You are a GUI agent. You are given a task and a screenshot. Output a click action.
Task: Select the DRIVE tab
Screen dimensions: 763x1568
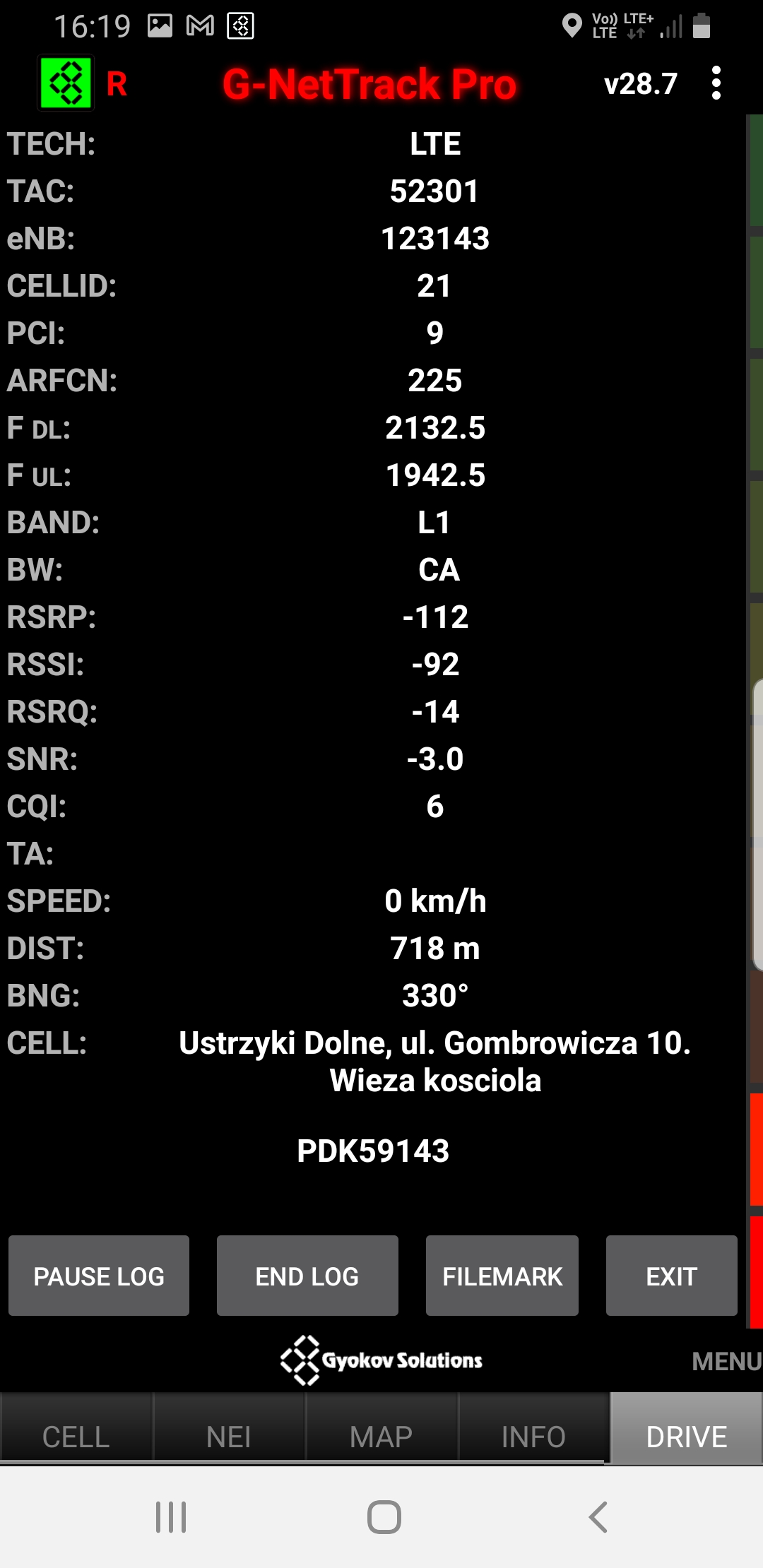click(x=686, y=1436)
